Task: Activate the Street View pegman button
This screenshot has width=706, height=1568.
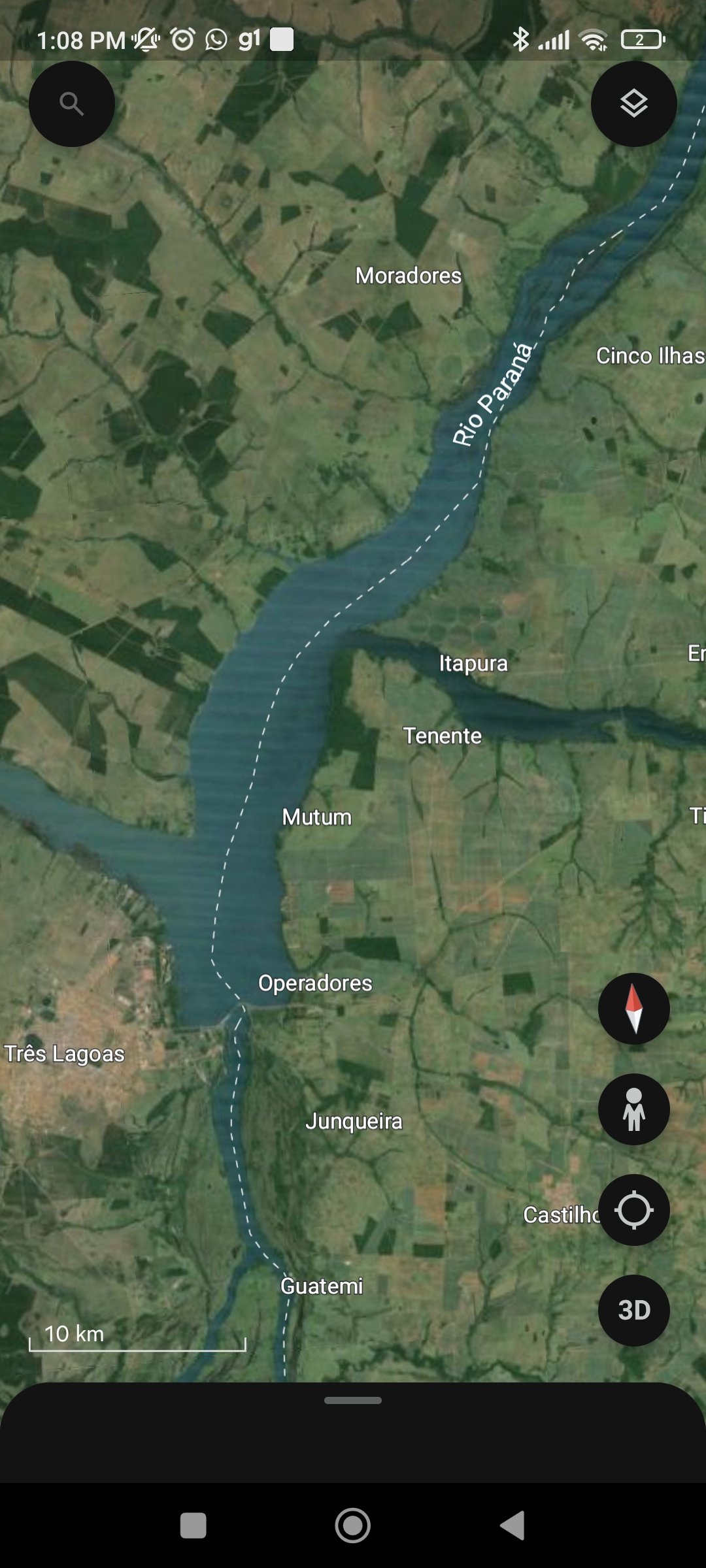Action: point(634,1109)
